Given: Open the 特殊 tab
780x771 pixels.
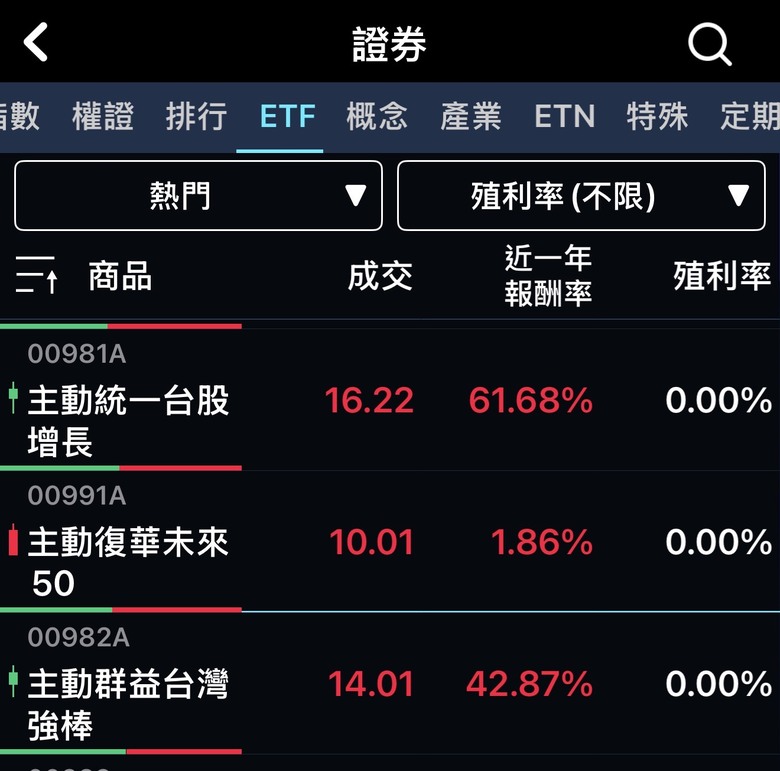Looking at the screenshot, I should click(x=657, y=117).
